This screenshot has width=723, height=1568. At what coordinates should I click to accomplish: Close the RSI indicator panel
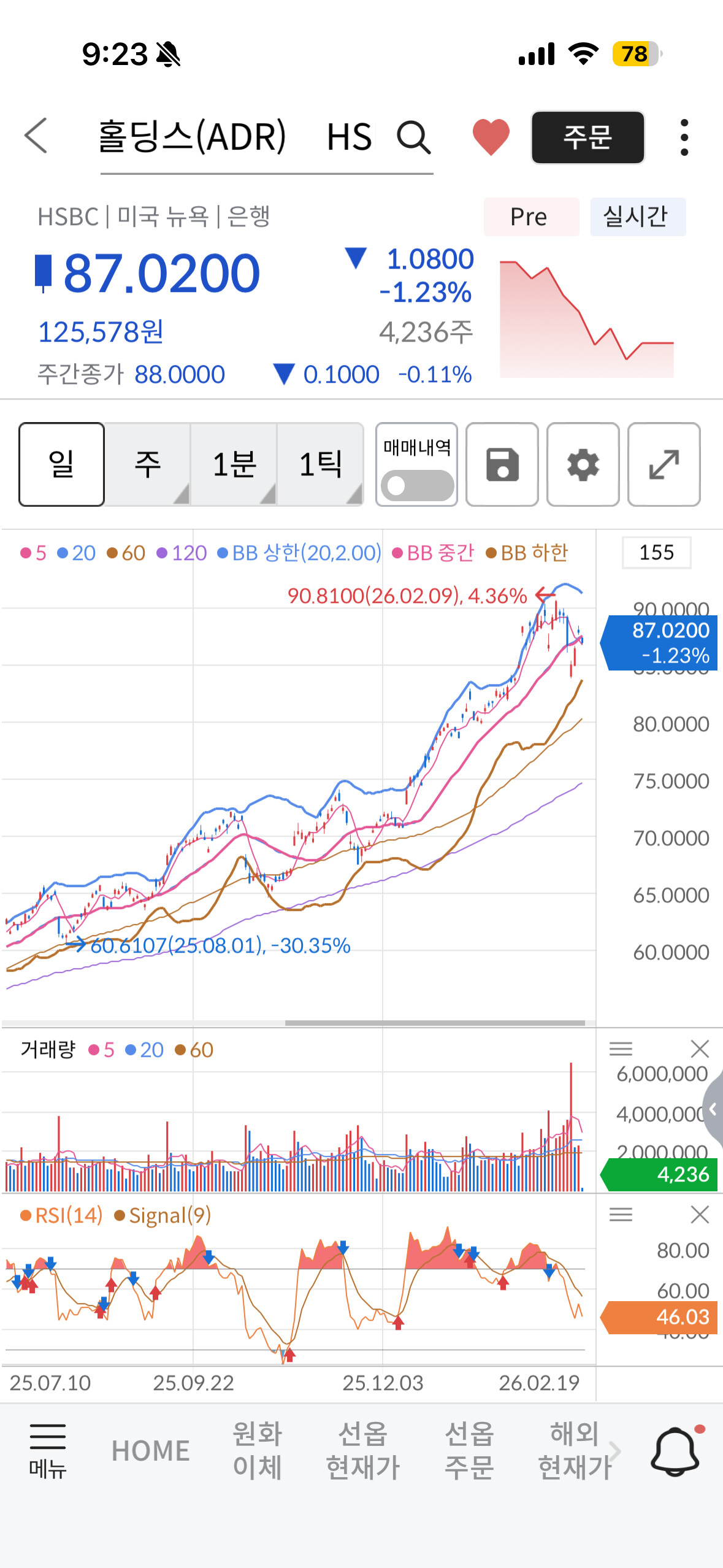coord(700,1214)
